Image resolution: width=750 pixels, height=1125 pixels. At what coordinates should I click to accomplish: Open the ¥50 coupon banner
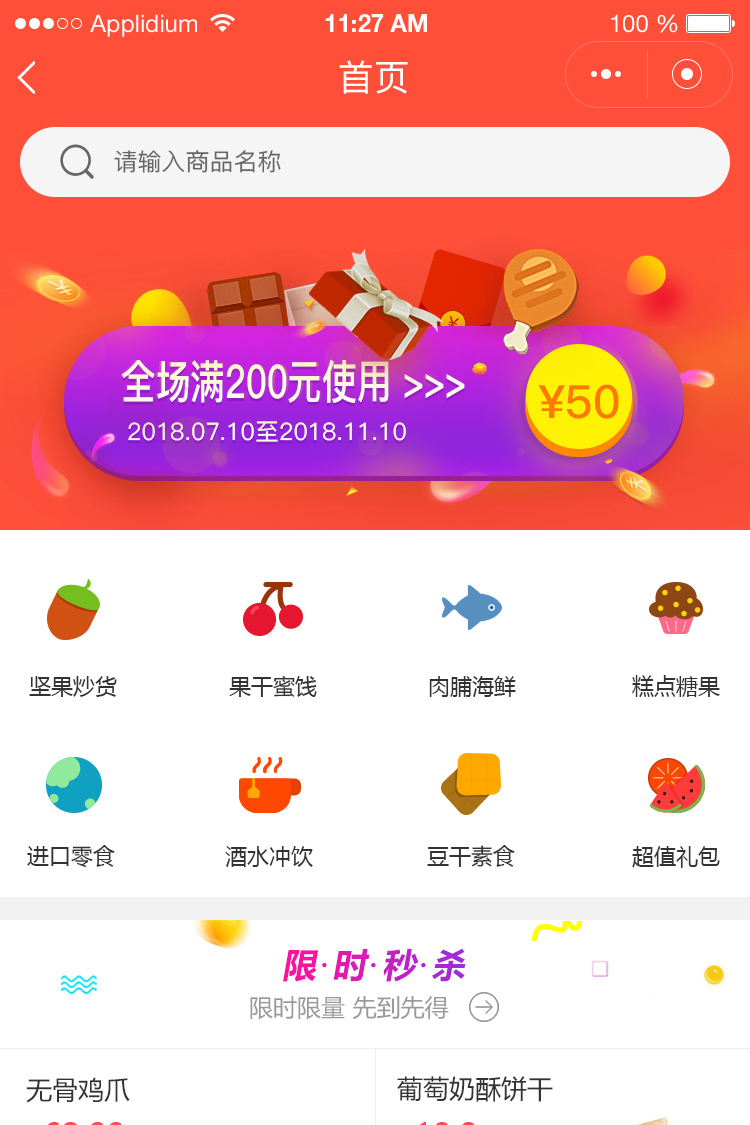pyautogui.click(x=578, y=400)
